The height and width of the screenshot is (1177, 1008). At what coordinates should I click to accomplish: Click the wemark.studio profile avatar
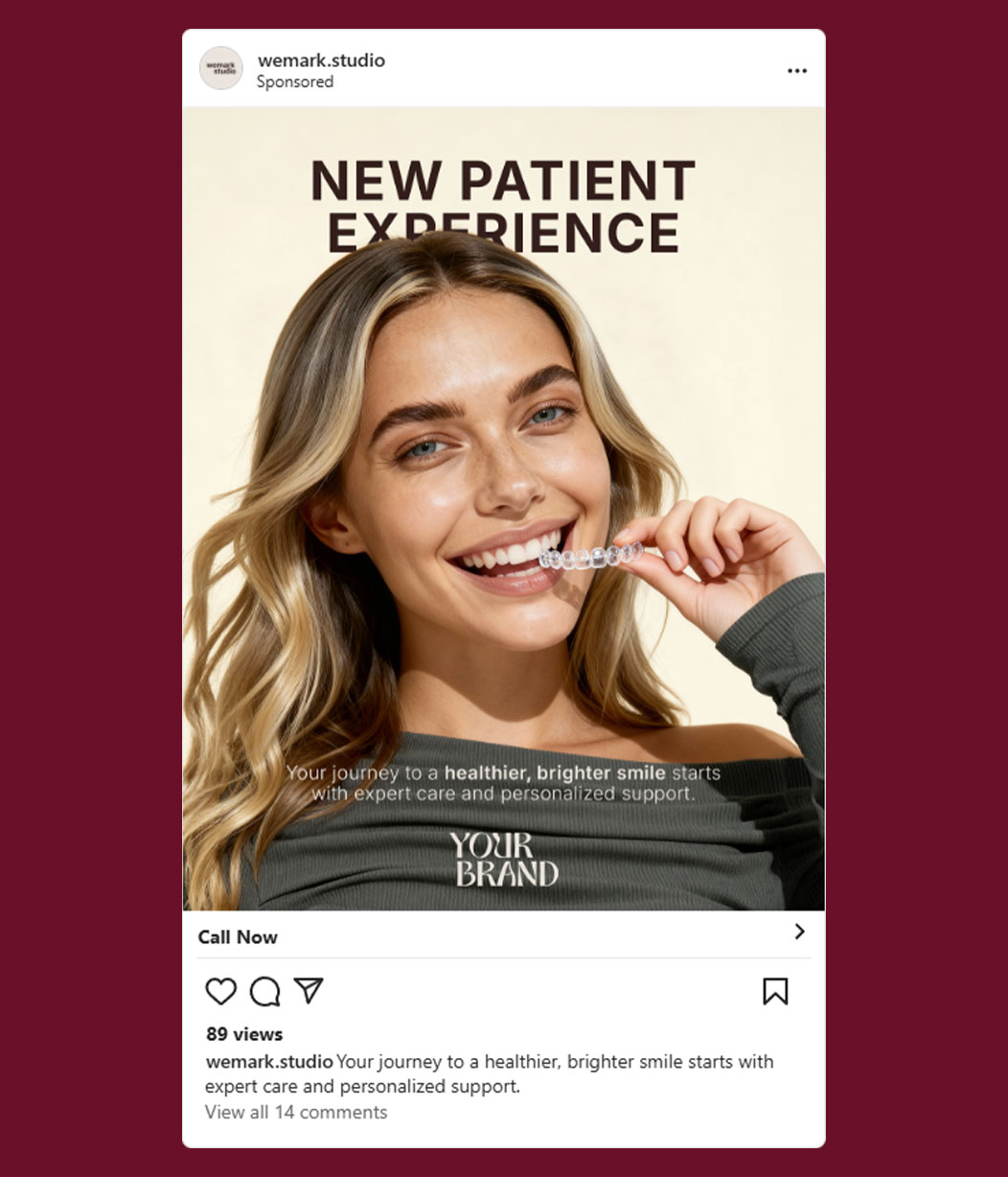pos(221,68)
